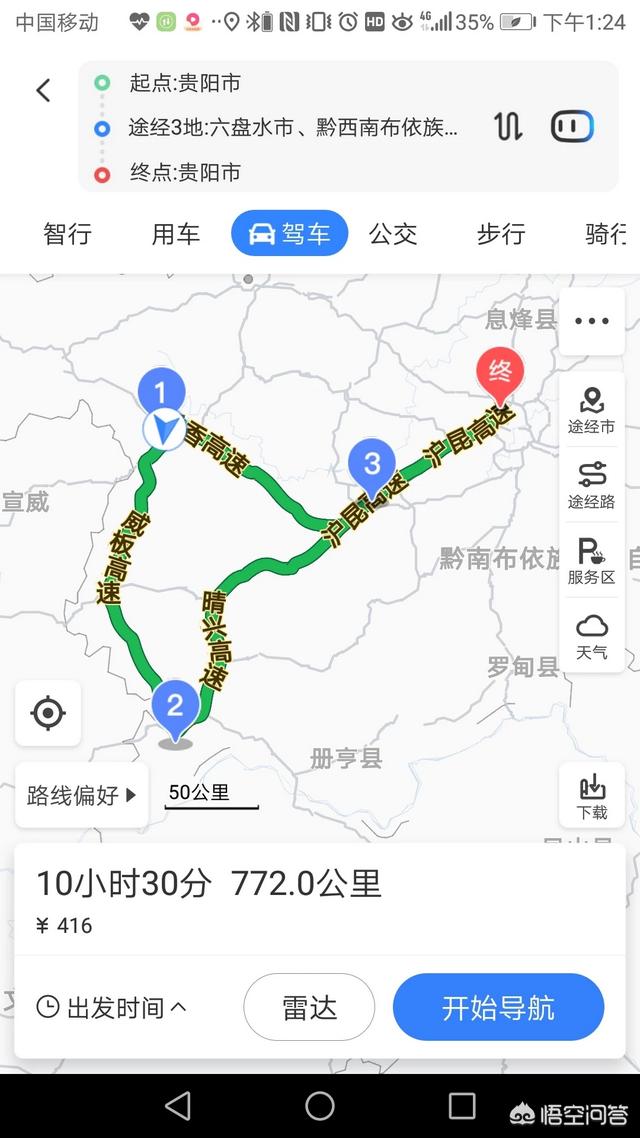This screenshot has width=640, height=1138.
Task: Edit the 途经3地 waypoints row
Action: coord(290,127)
